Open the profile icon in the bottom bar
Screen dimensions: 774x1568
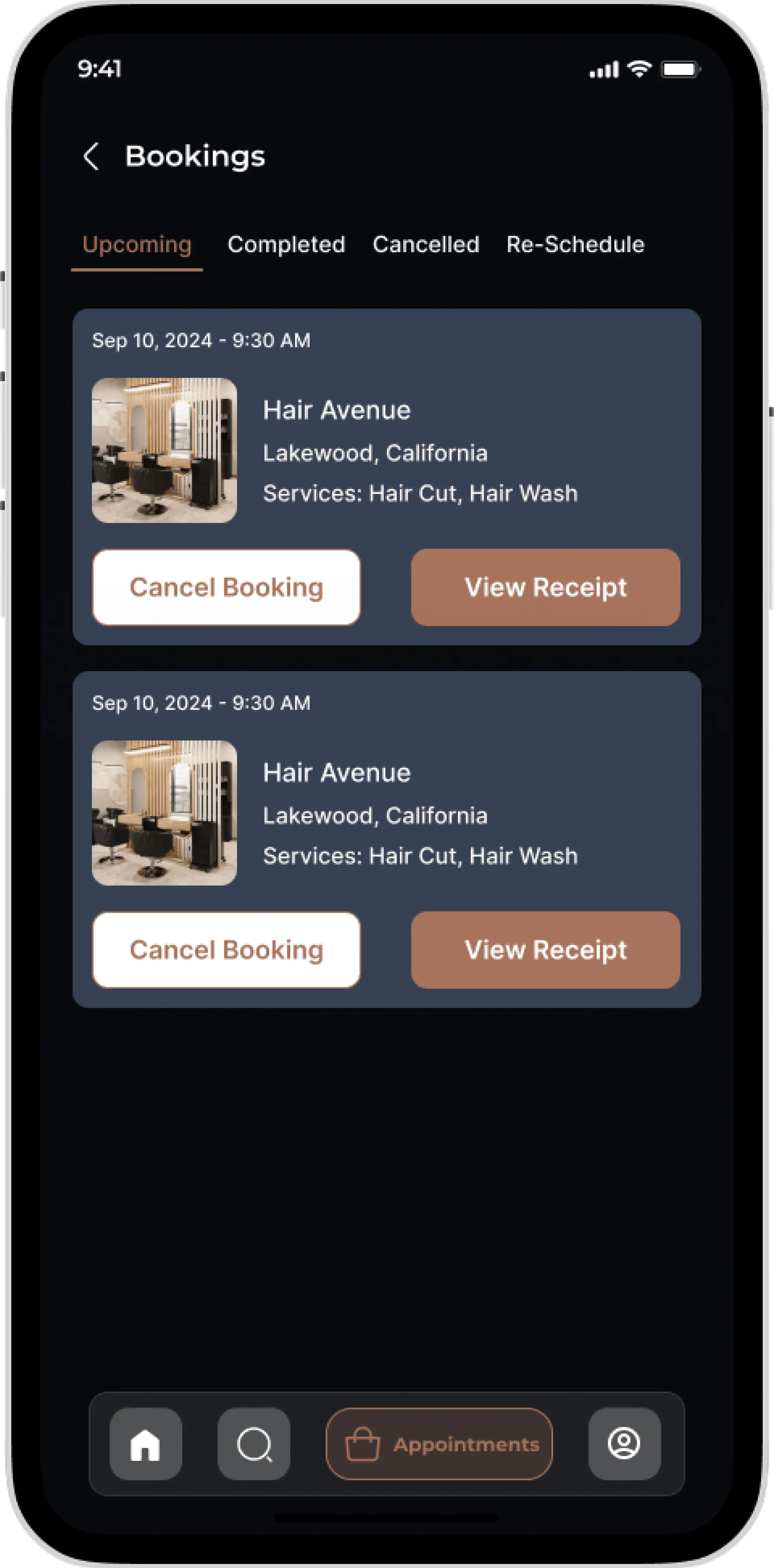pyautogui.click(x=624, y=1444)
